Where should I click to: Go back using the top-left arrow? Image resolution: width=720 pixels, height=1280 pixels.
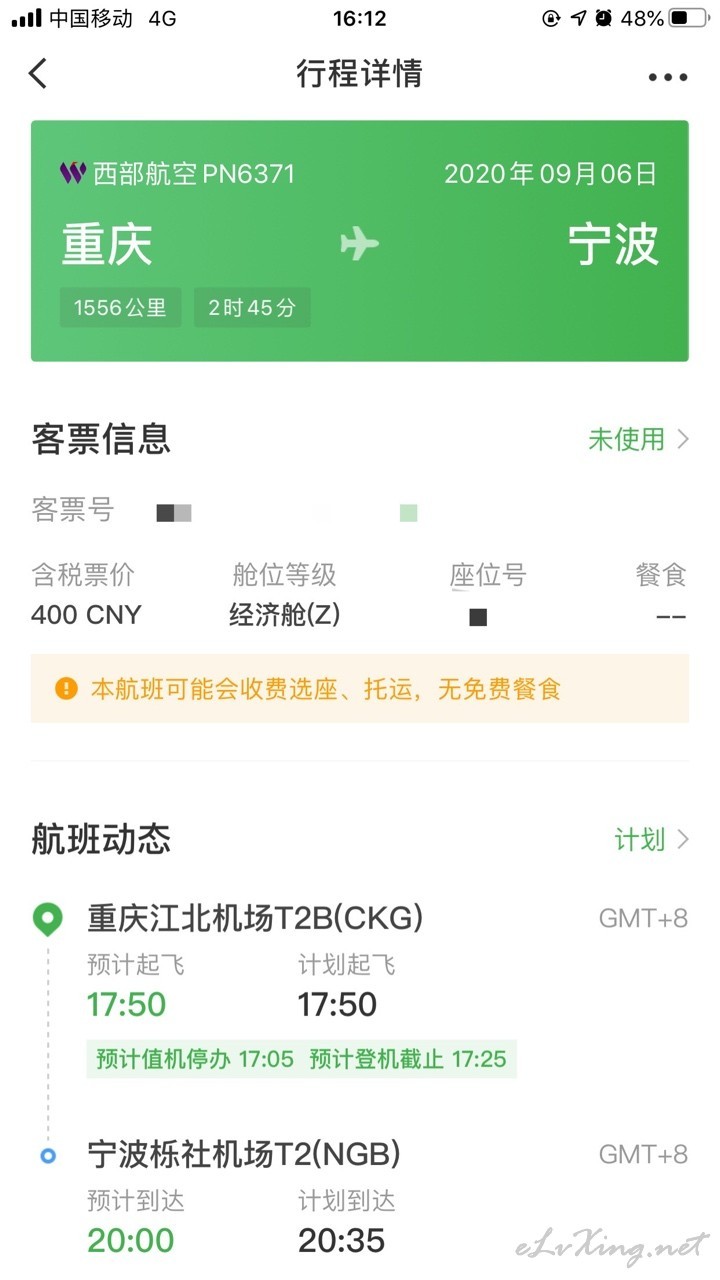(x=38, y=74)
